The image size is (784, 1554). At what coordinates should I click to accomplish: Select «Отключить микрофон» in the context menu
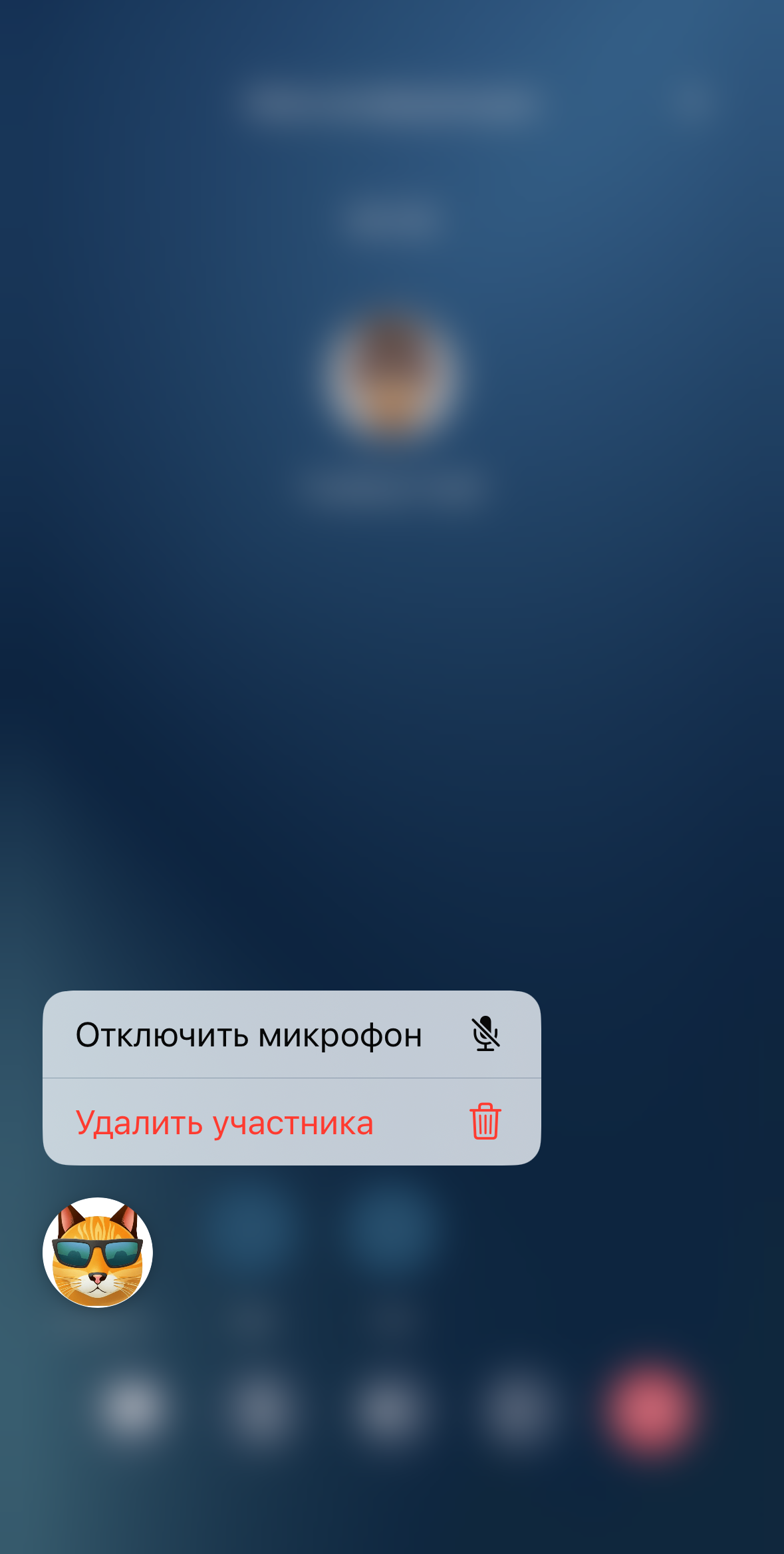(291, 1035)
